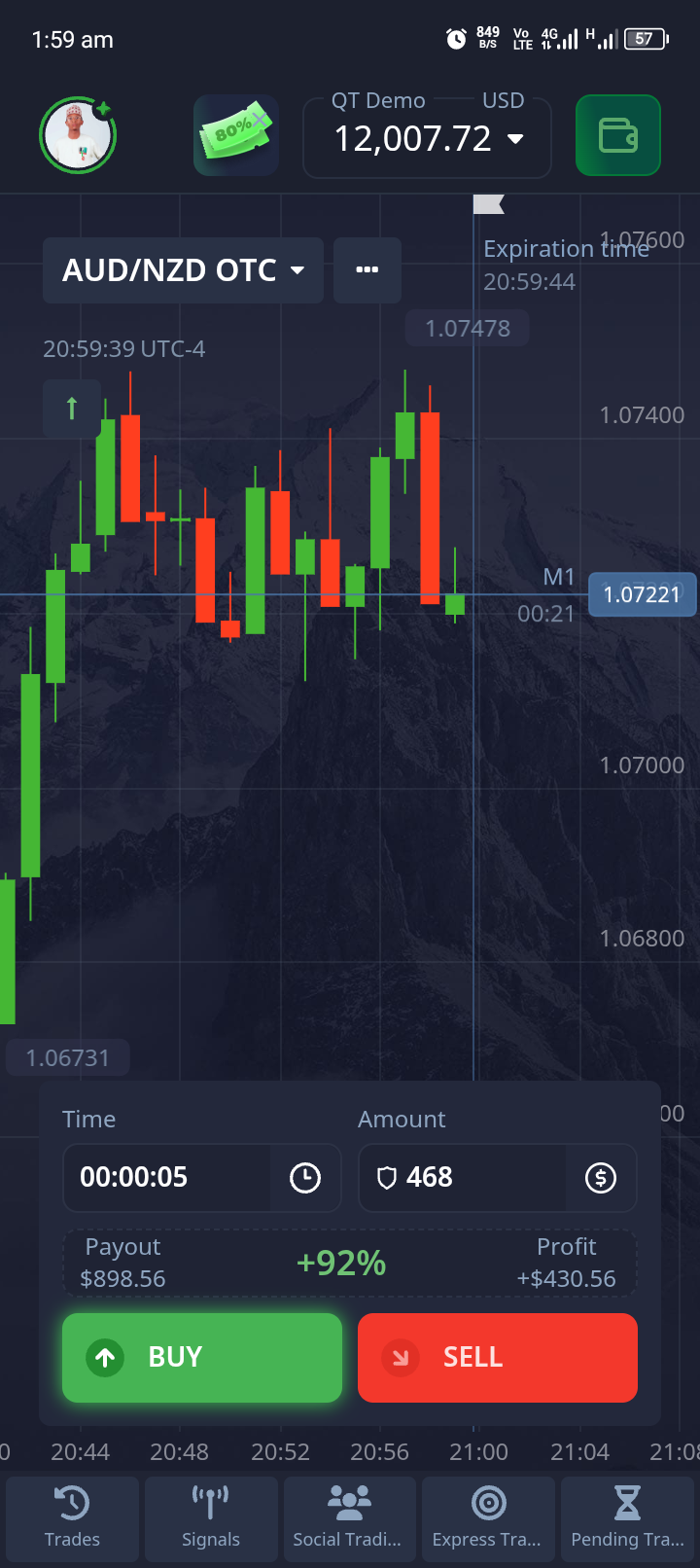Go to the Signals tab
The width and height of the screenshot is (700, 1568).
pos(211,1518)
